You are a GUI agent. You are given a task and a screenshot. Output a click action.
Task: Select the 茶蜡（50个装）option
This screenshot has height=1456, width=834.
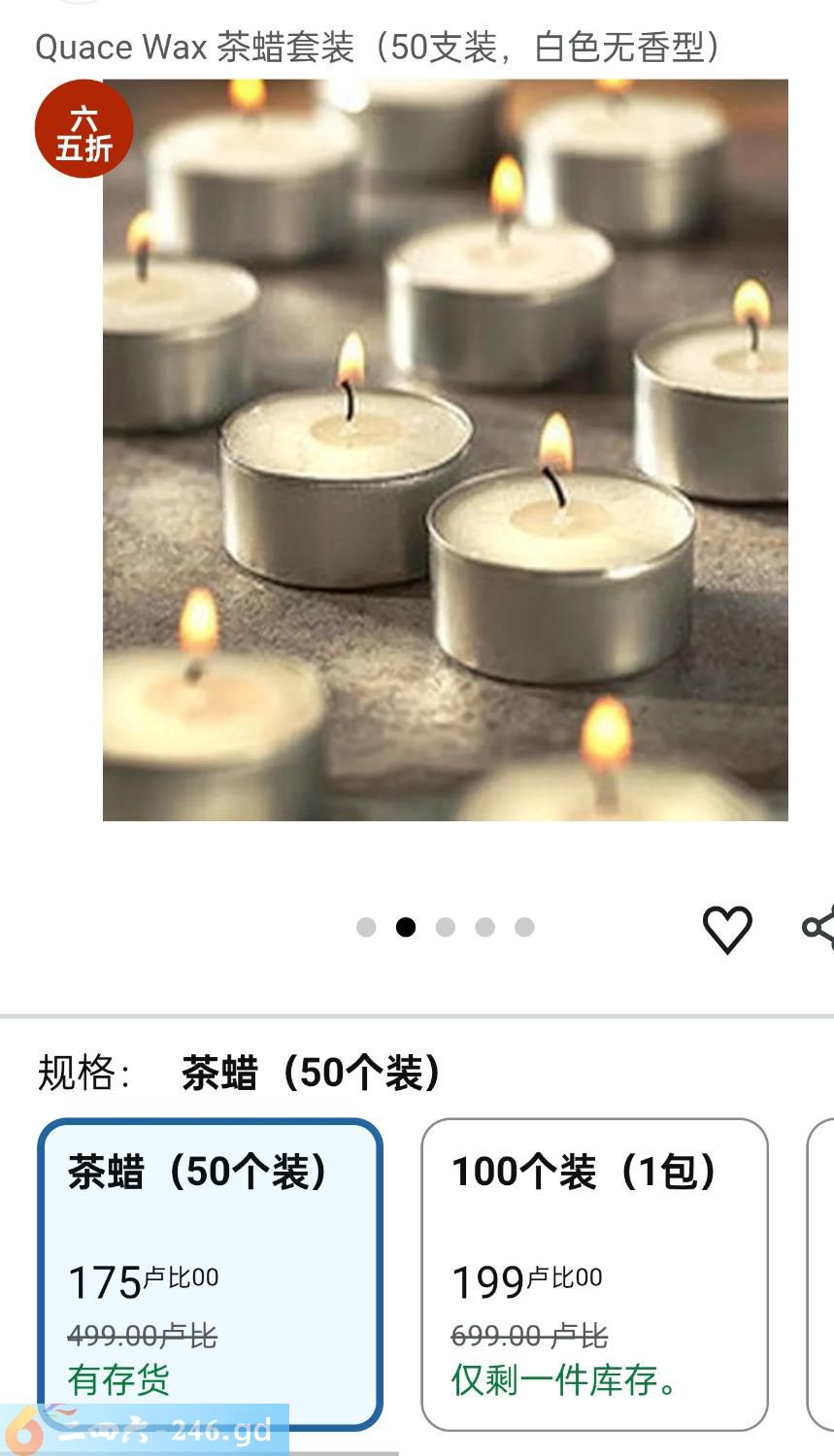210,1274
